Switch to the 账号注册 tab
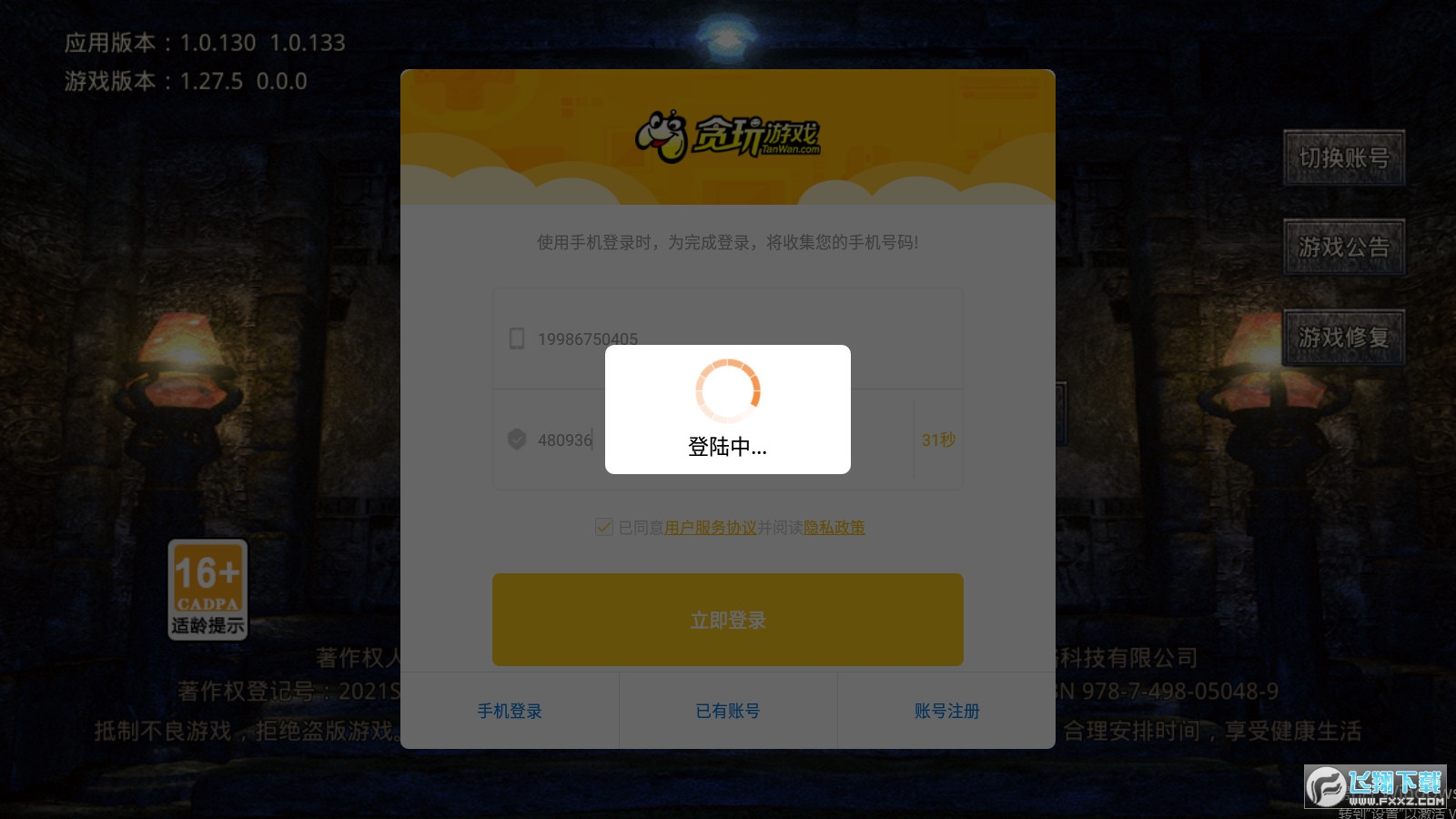The height and width of the screenshot is (819, 1456). (946, 711)
